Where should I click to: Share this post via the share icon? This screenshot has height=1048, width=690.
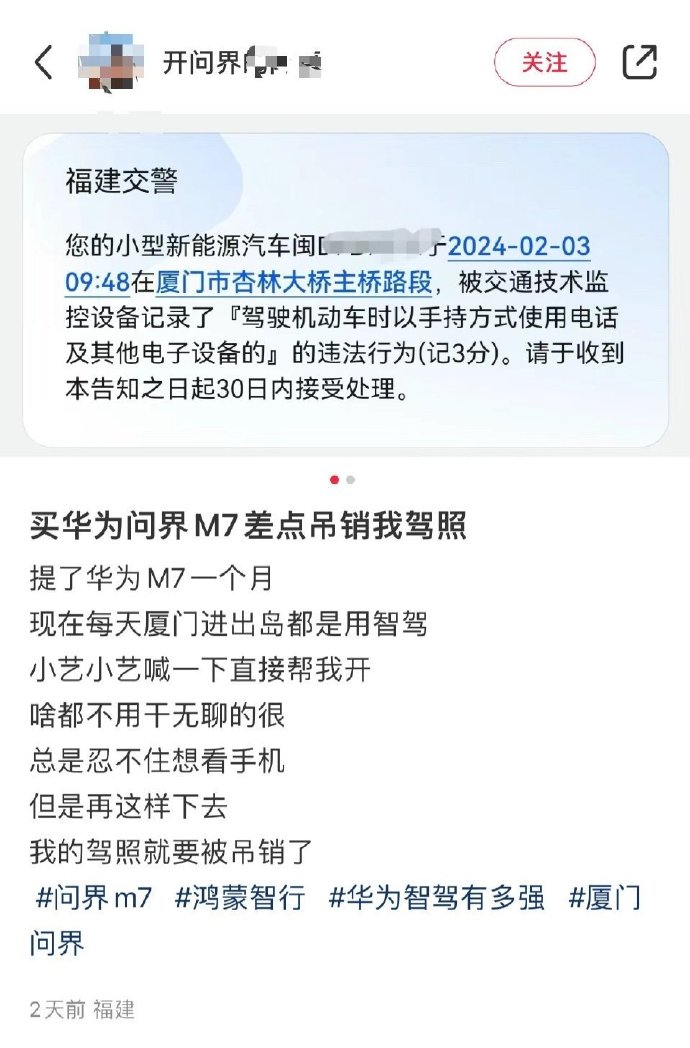click(x=640, y=62)
